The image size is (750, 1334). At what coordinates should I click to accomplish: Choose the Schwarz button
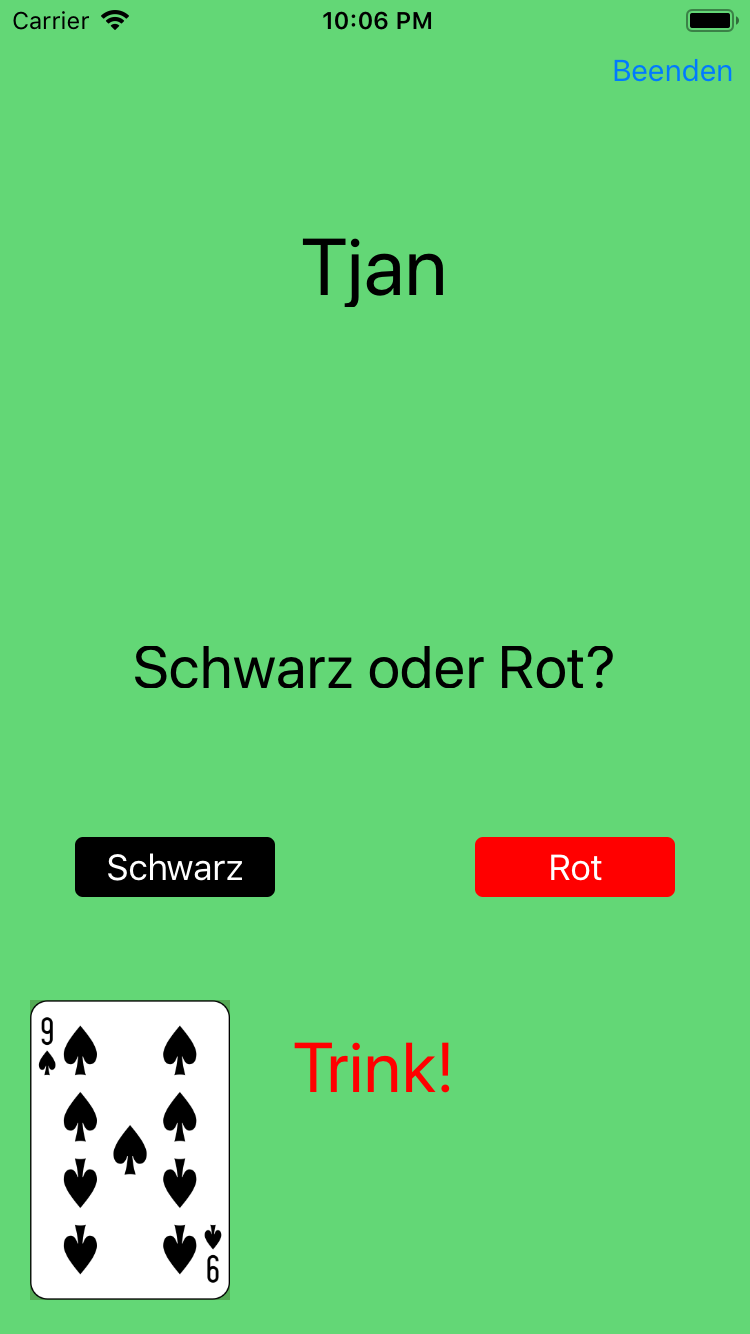[175, 867]
